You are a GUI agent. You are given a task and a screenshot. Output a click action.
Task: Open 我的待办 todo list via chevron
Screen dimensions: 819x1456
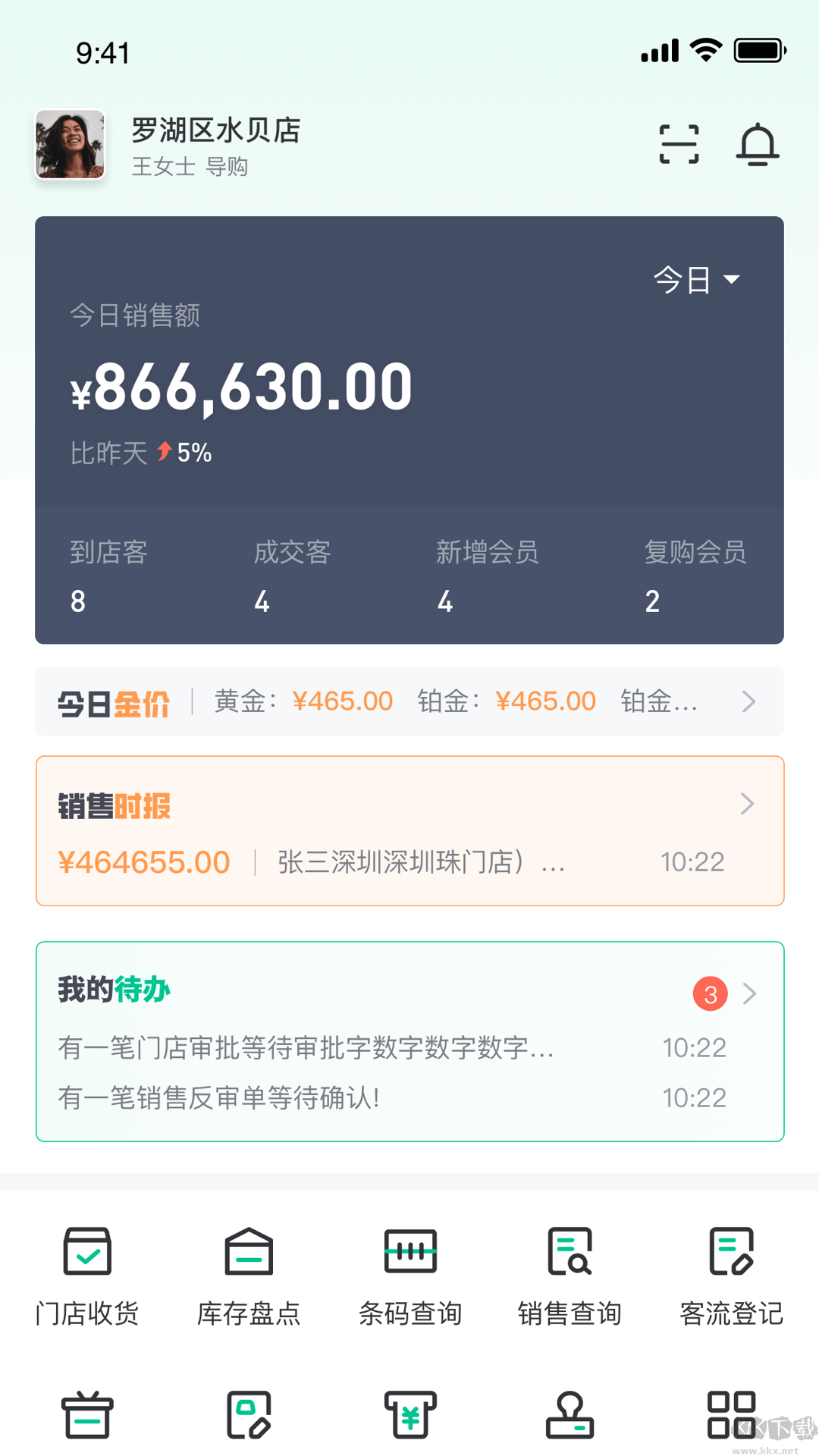click(x=749, y=993)
